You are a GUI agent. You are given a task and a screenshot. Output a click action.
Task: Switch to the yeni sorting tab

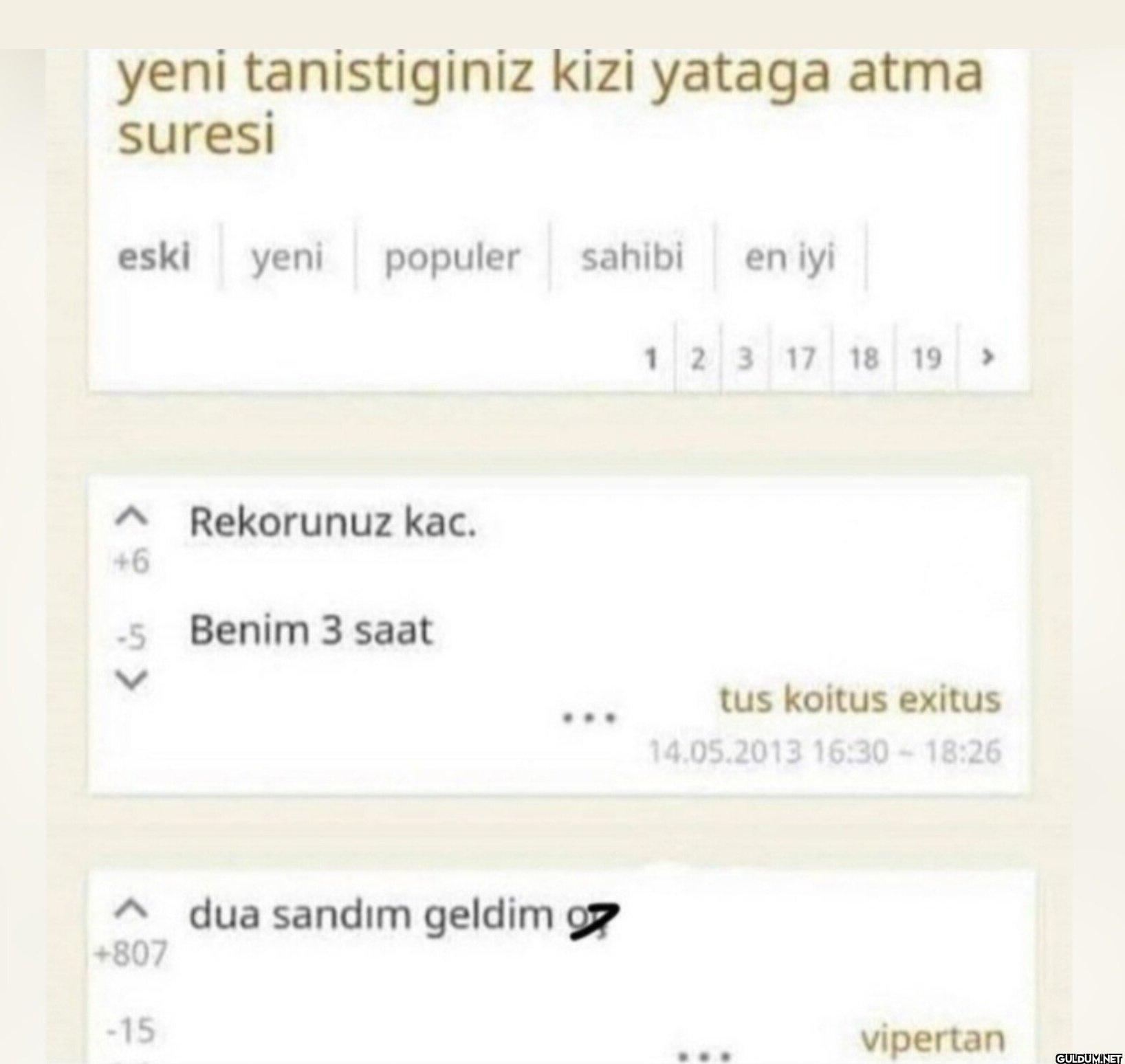(287, 257)
